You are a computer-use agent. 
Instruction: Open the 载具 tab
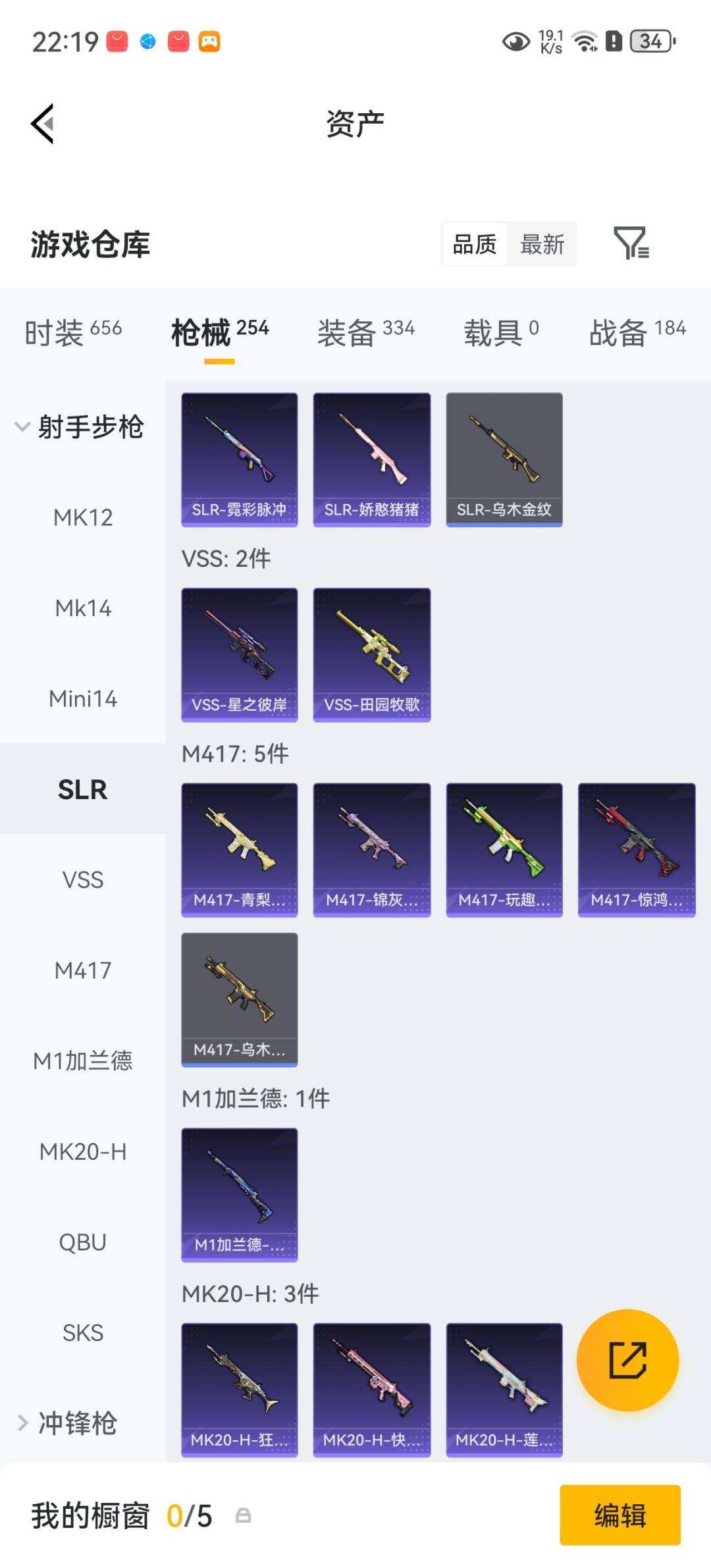(x=501, y=332)
